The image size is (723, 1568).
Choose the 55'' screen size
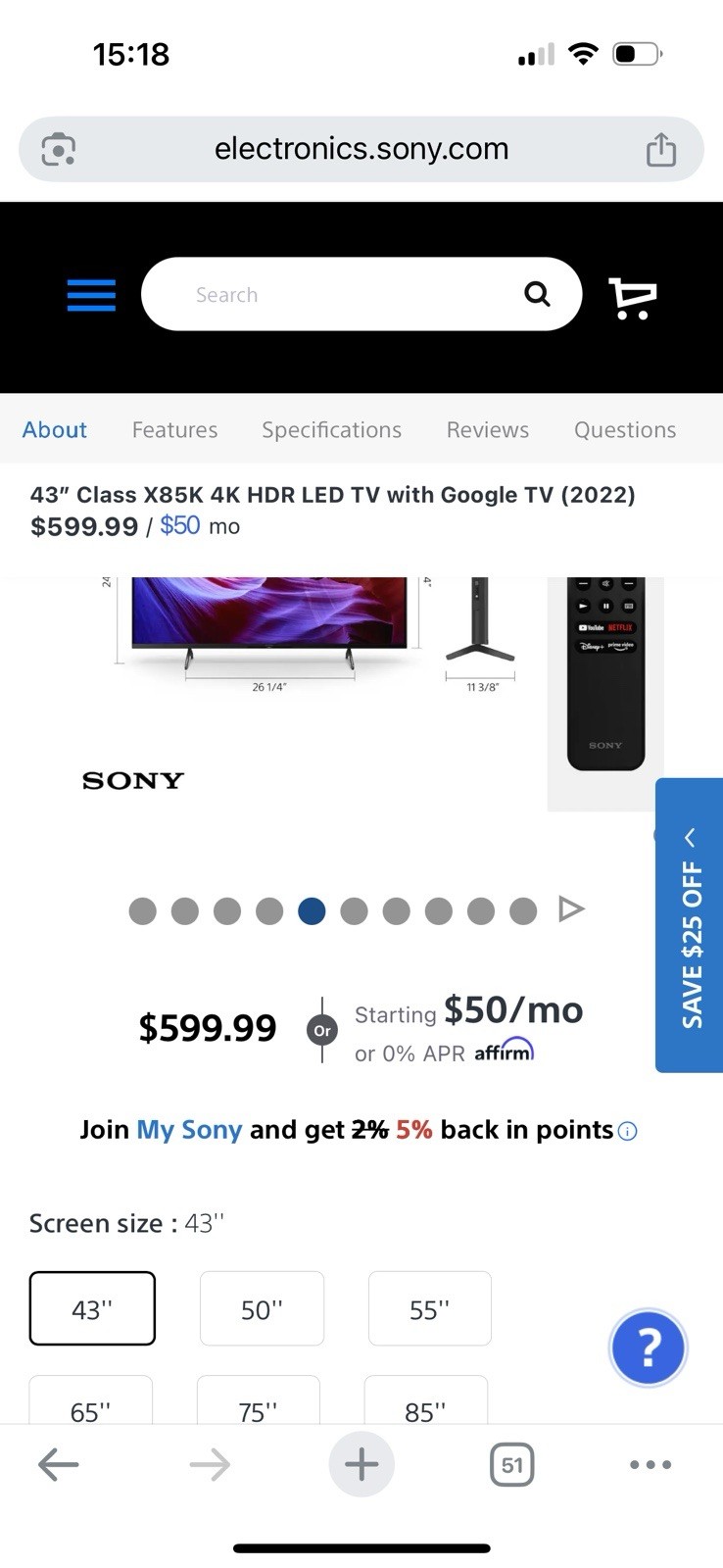click(x=429, y=1309)
